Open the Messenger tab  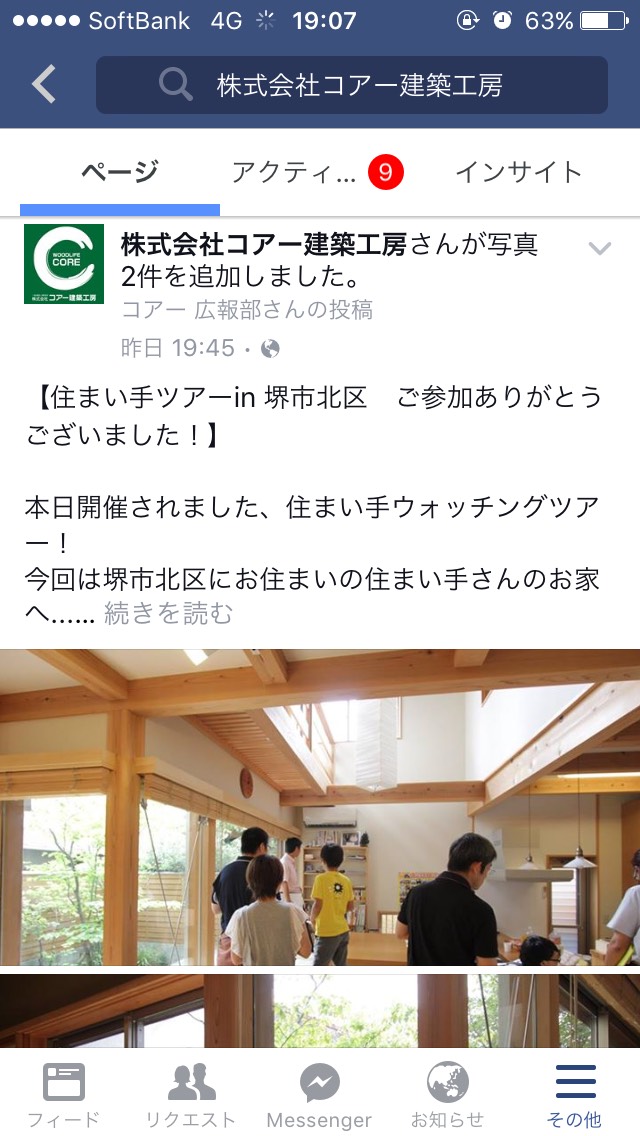pyautogui.click(x=319, y=1094)
